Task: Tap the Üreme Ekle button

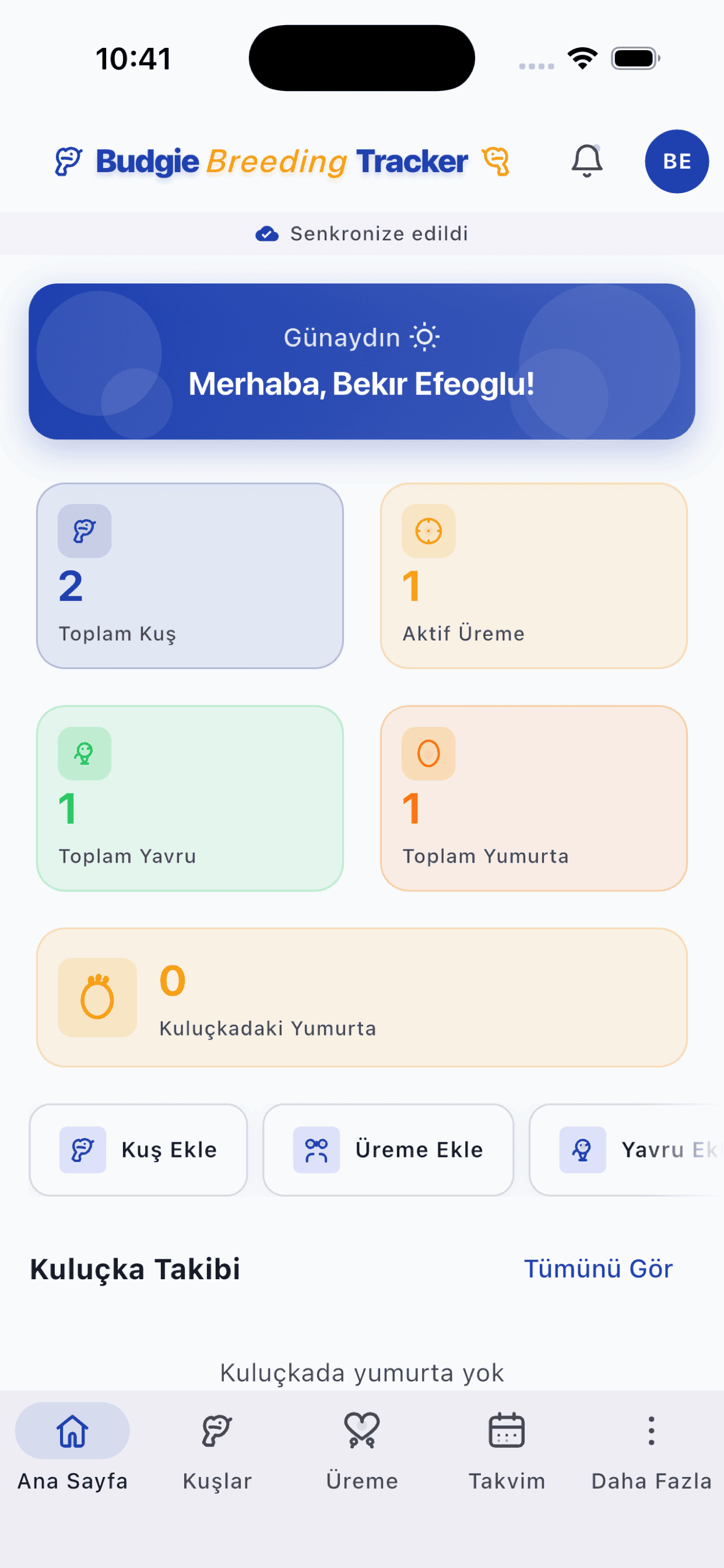Action: tap(388, 1149)
